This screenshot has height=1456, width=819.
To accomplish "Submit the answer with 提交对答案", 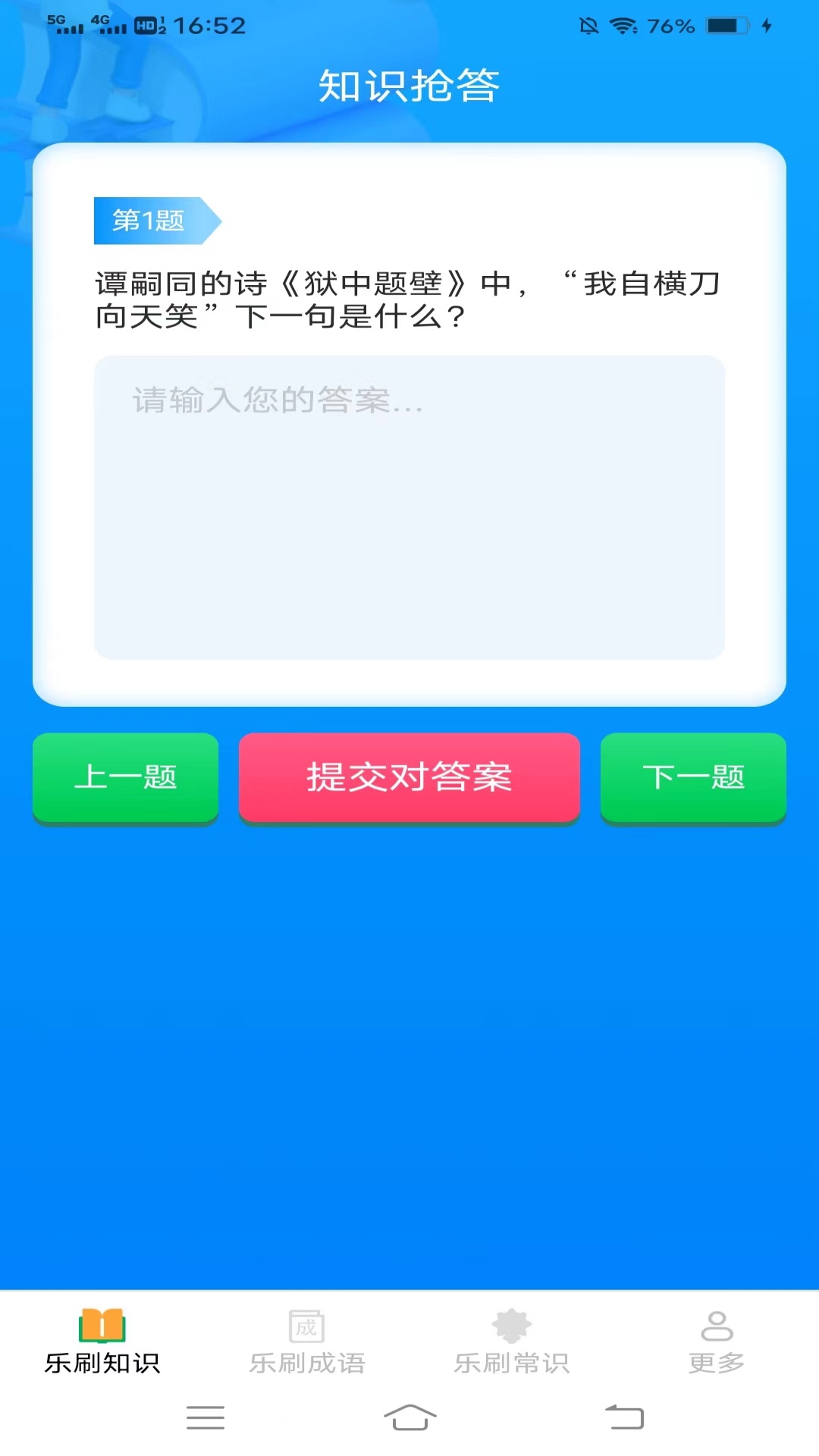I will 409,777.
